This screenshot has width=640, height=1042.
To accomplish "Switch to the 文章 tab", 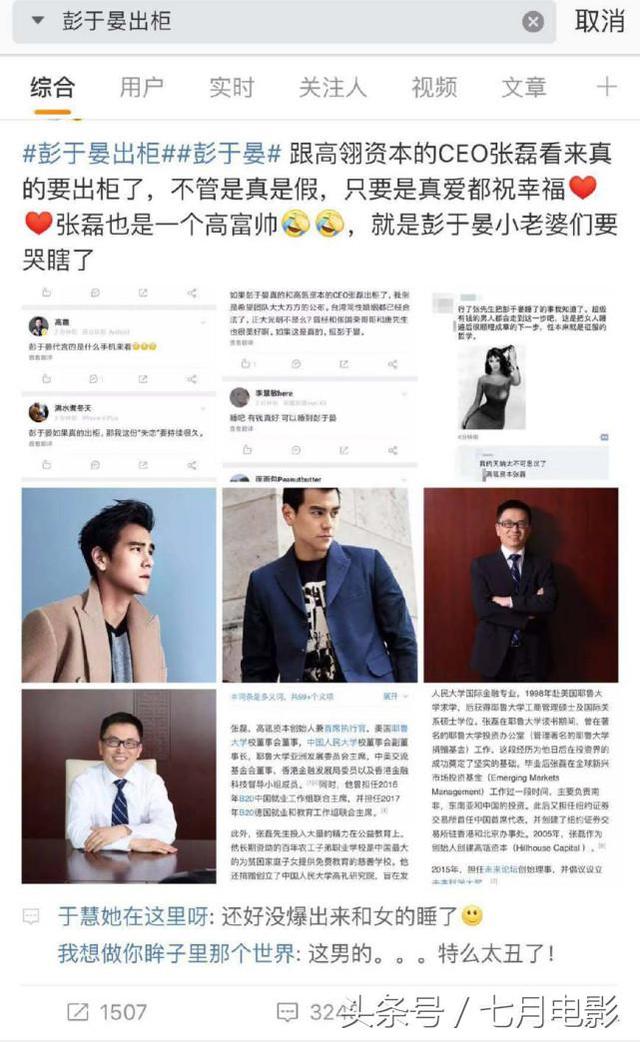I will click(524, 87).
